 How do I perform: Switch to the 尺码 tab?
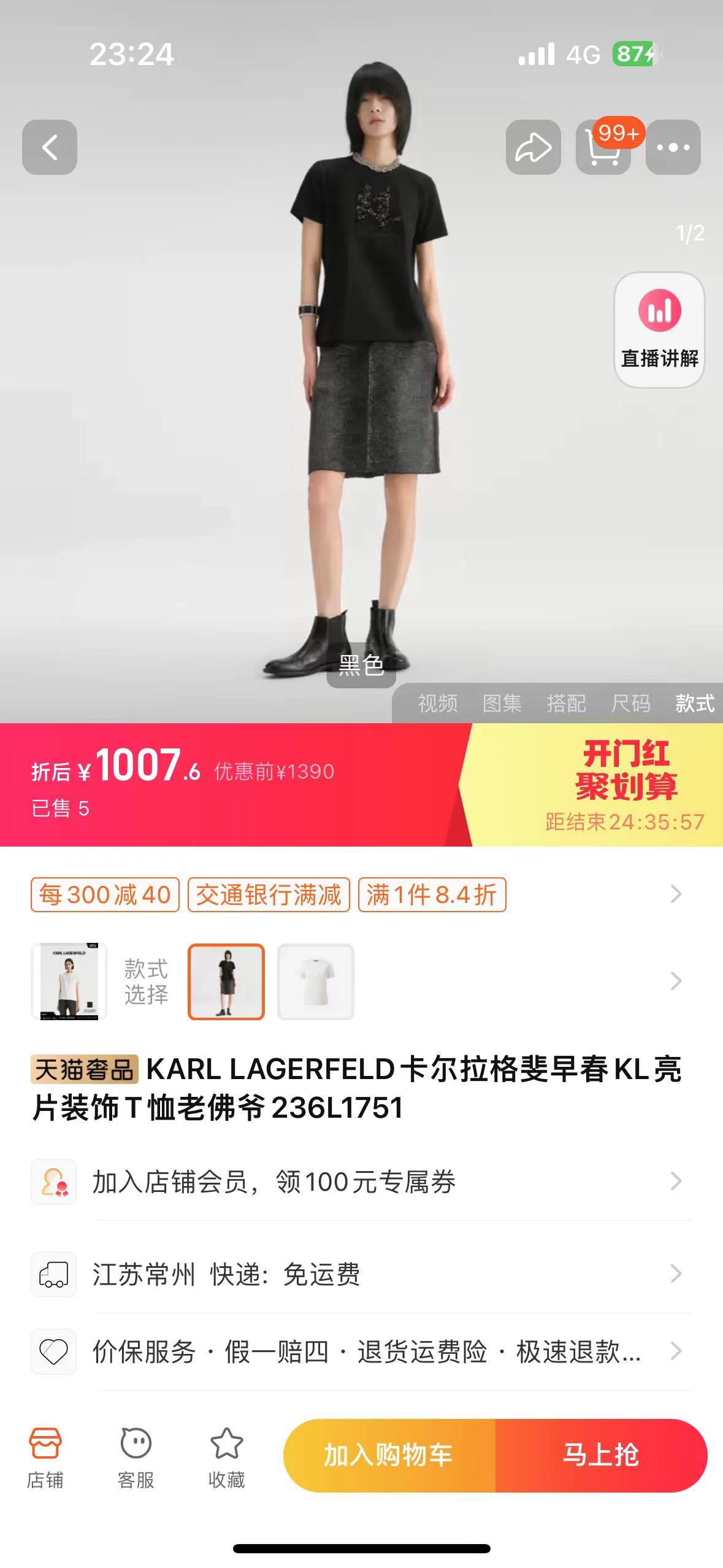tap(630, 703)
